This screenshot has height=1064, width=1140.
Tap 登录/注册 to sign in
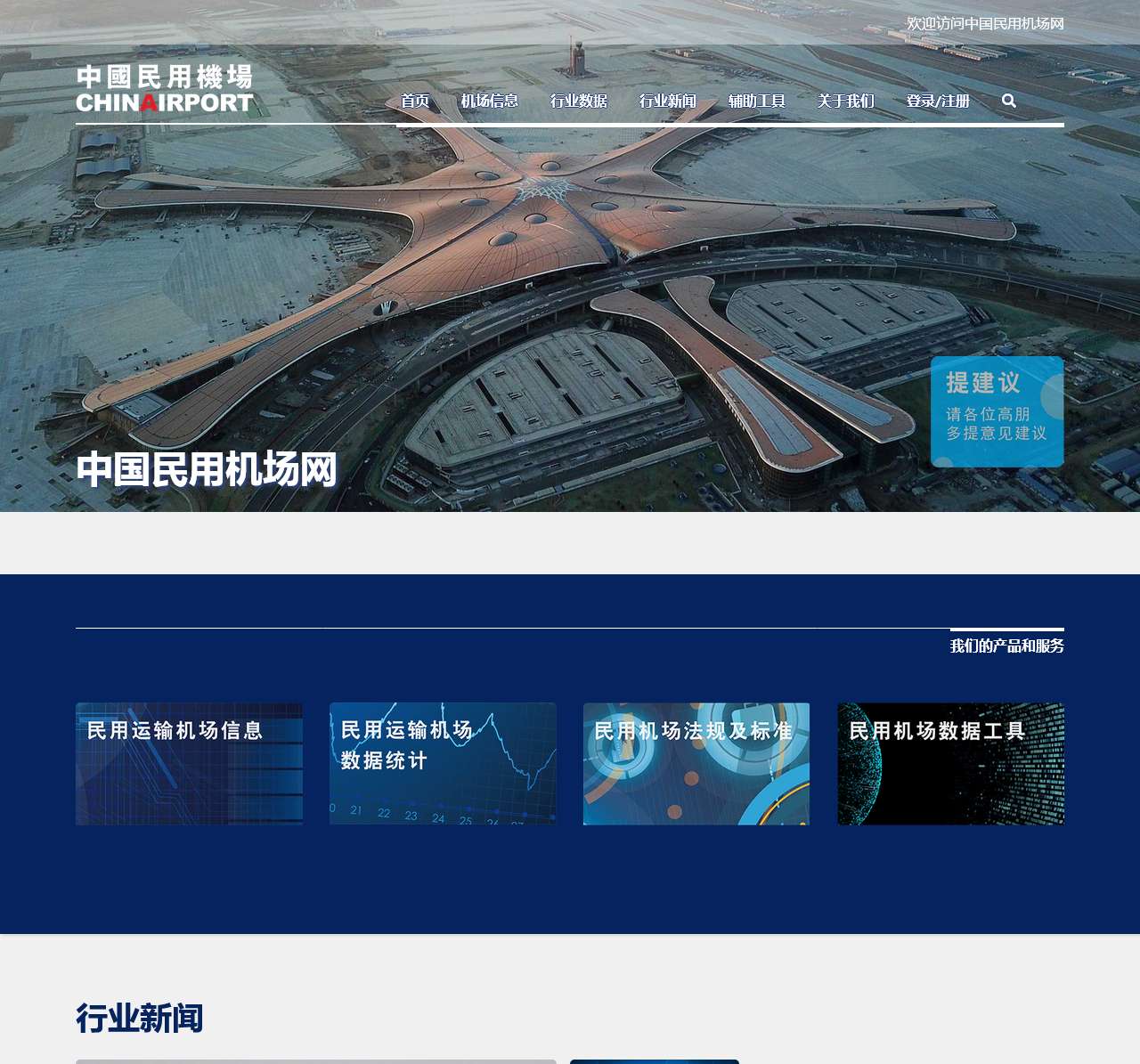(x=938, y=101)
